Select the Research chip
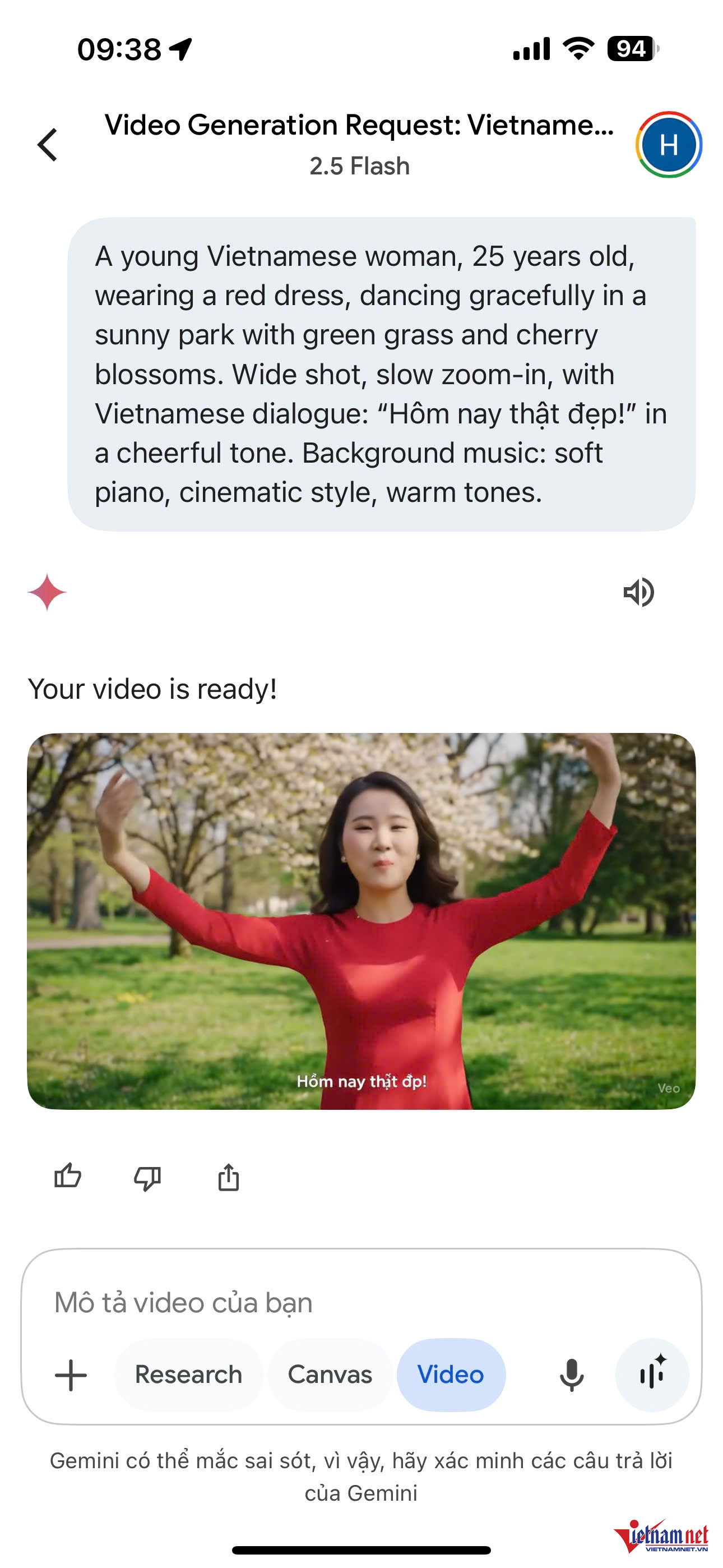The image size is (723, 1568). point(188,1375)
